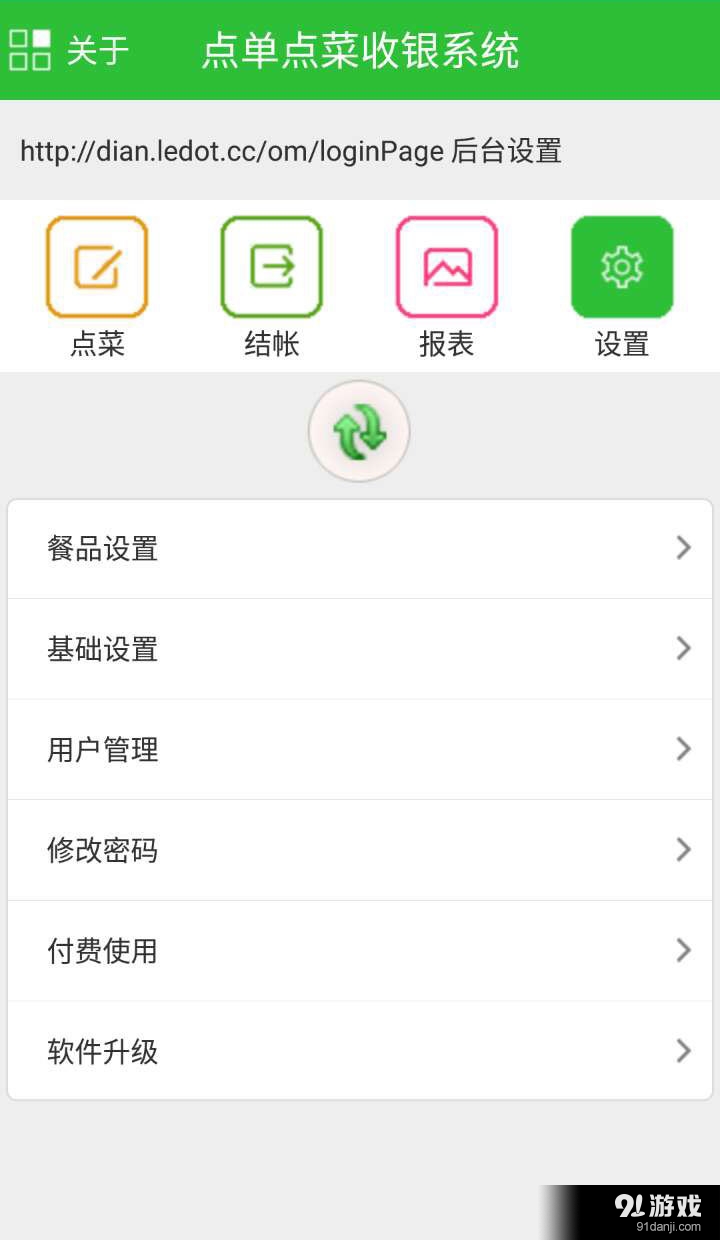Select the pencil edit icon above 点菜
The image size is (720, 1240).
97,266
